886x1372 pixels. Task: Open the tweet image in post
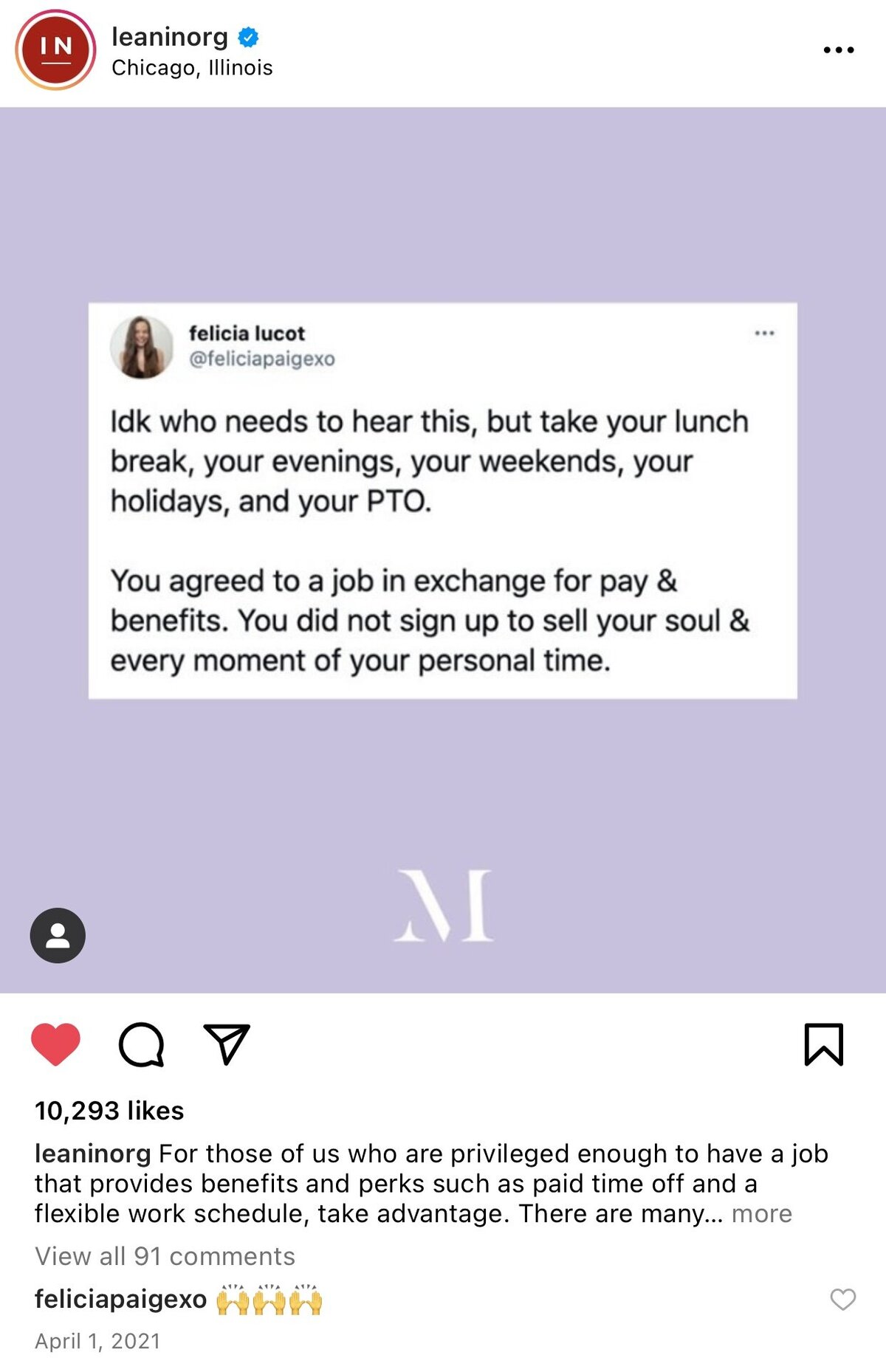coord(443,502)
